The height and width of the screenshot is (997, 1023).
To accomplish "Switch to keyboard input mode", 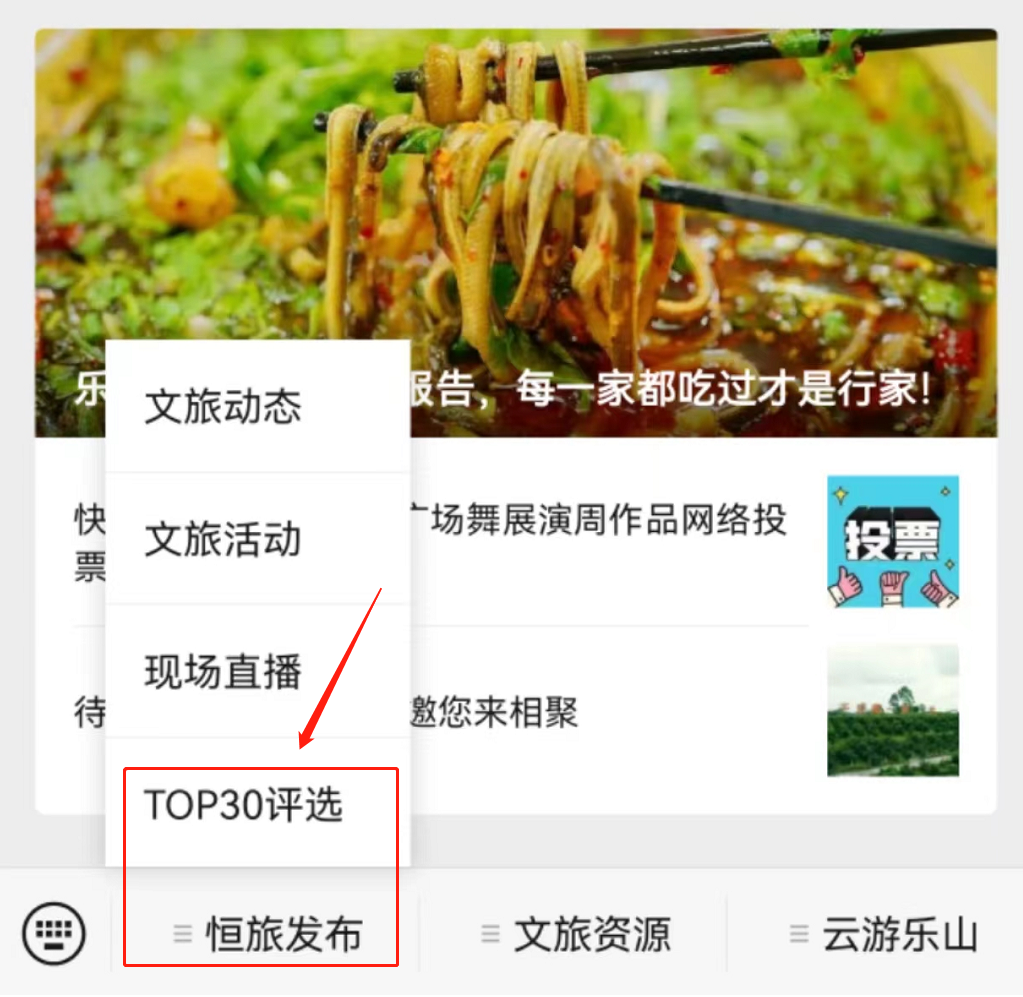I will (54, 934).
